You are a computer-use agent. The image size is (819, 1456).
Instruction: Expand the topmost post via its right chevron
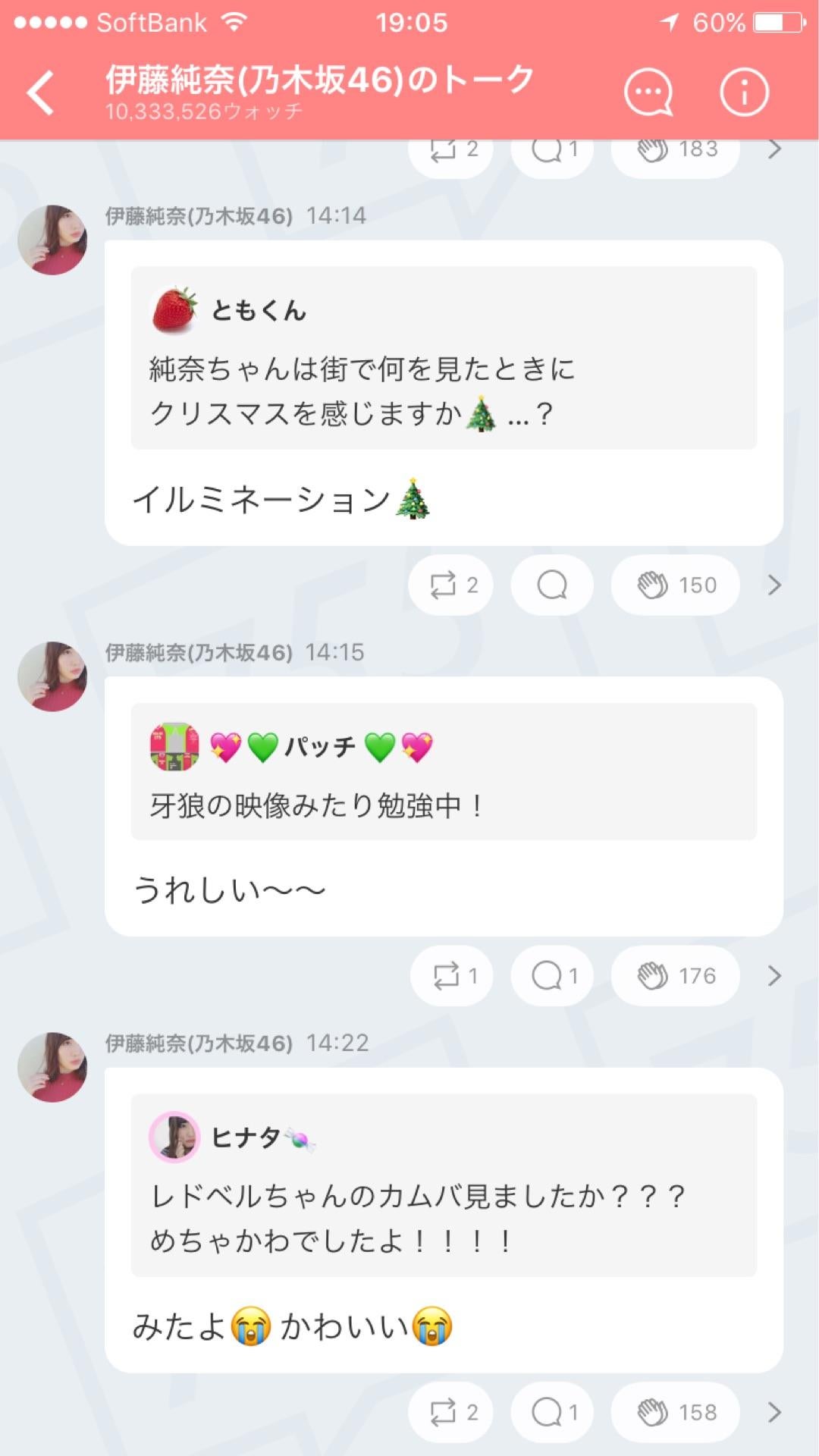[773, 149]
